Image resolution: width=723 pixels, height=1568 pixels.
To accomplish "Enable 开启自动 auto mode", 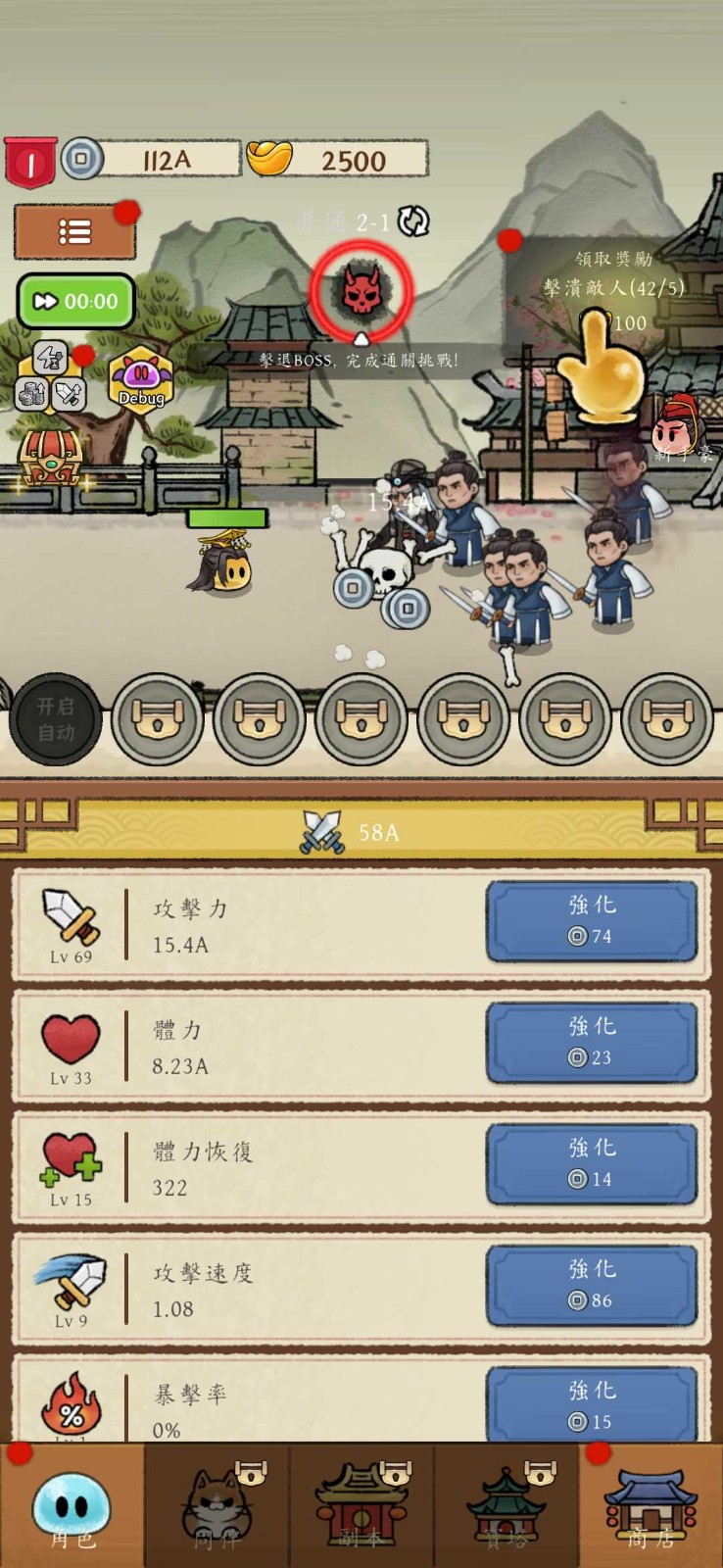I will pyautogui.click(x=55, y=719).
